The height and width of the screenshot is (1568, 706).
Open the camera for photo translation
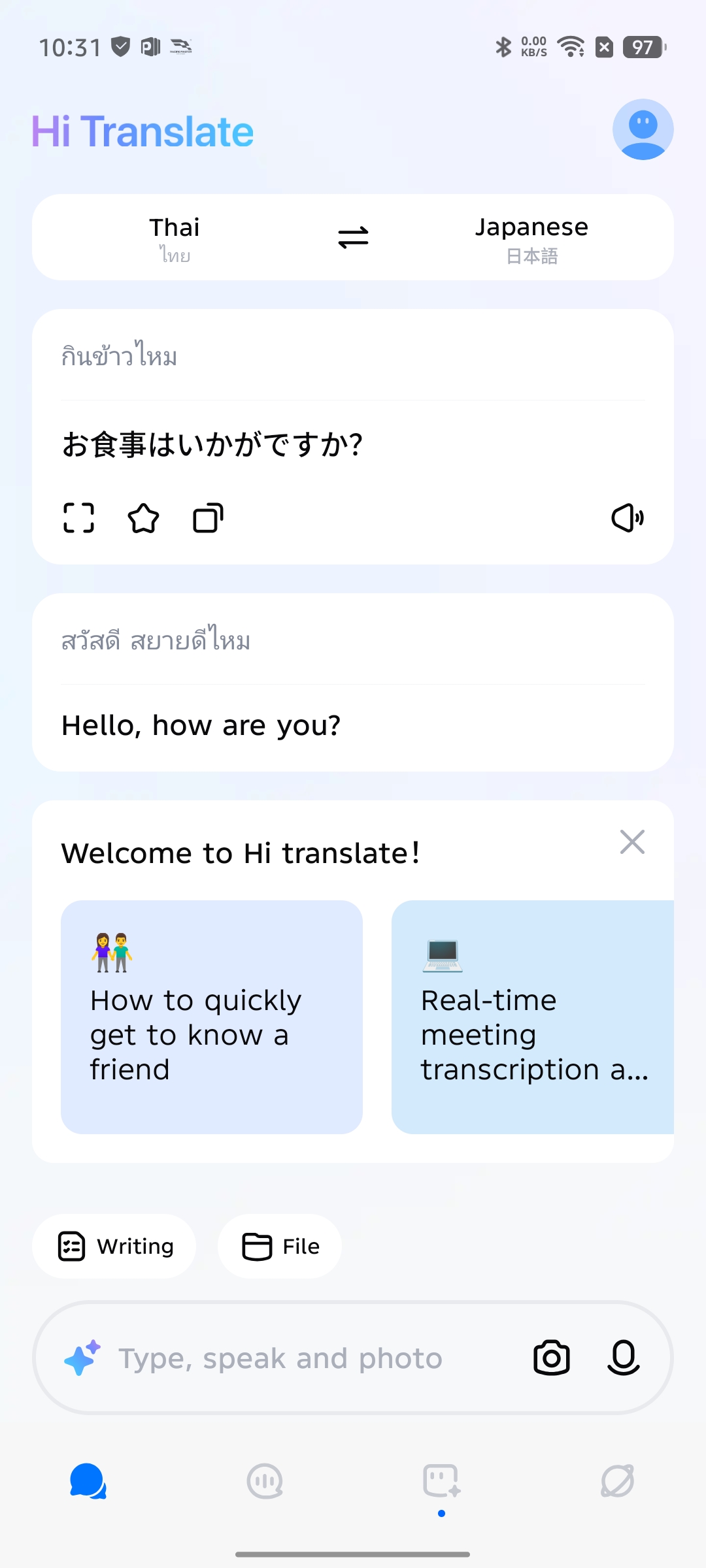552,1358
